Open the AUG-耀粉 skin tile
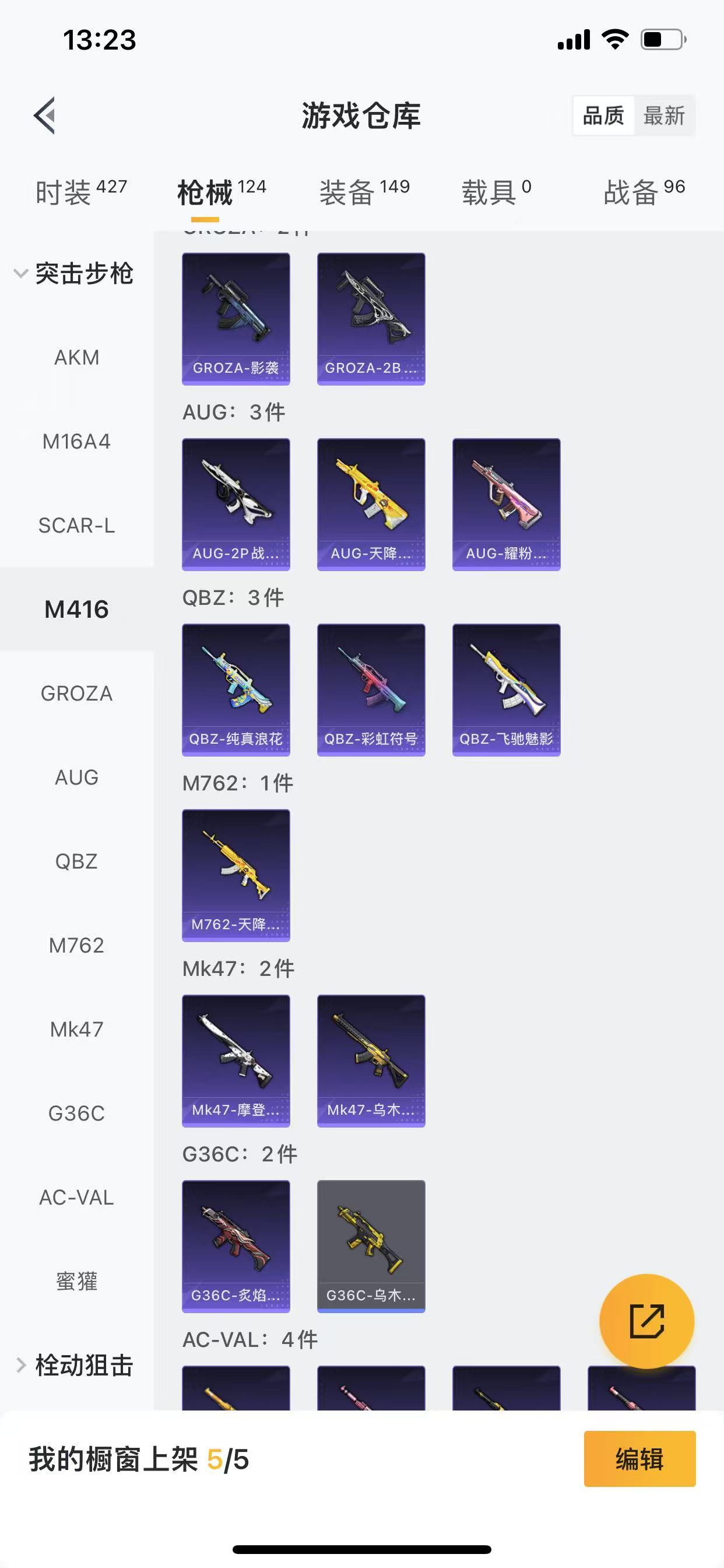Viewport: 724px width, 1568px height. pos(506,504)
